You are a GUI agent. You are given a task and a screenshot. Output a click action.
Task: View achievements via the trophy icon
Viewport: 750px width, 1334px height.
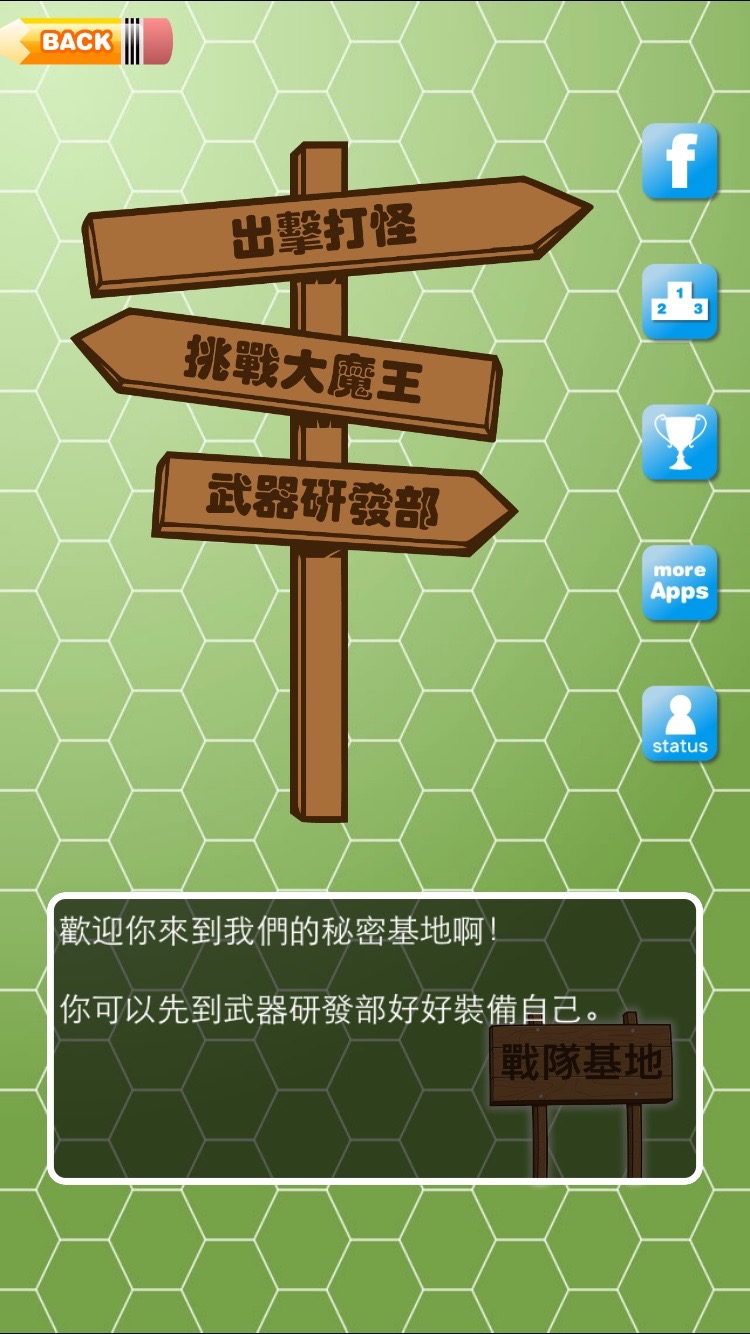[x=680, y=442]
